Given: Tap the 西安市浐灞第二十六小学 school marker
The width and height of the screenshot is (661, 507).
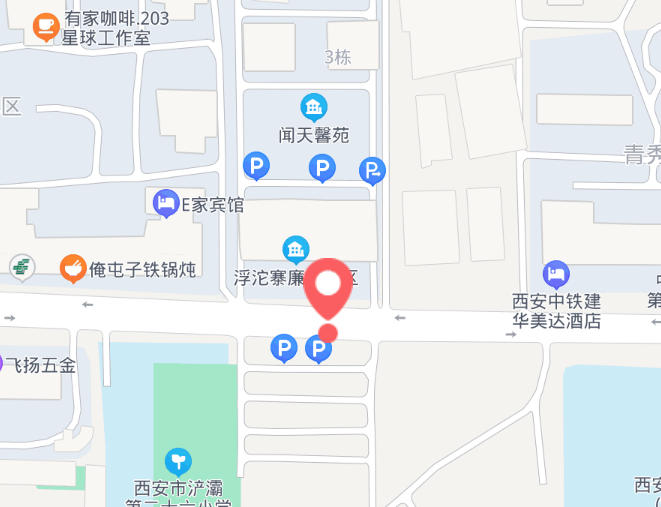Looking at the screenshot, I should 178,461.
